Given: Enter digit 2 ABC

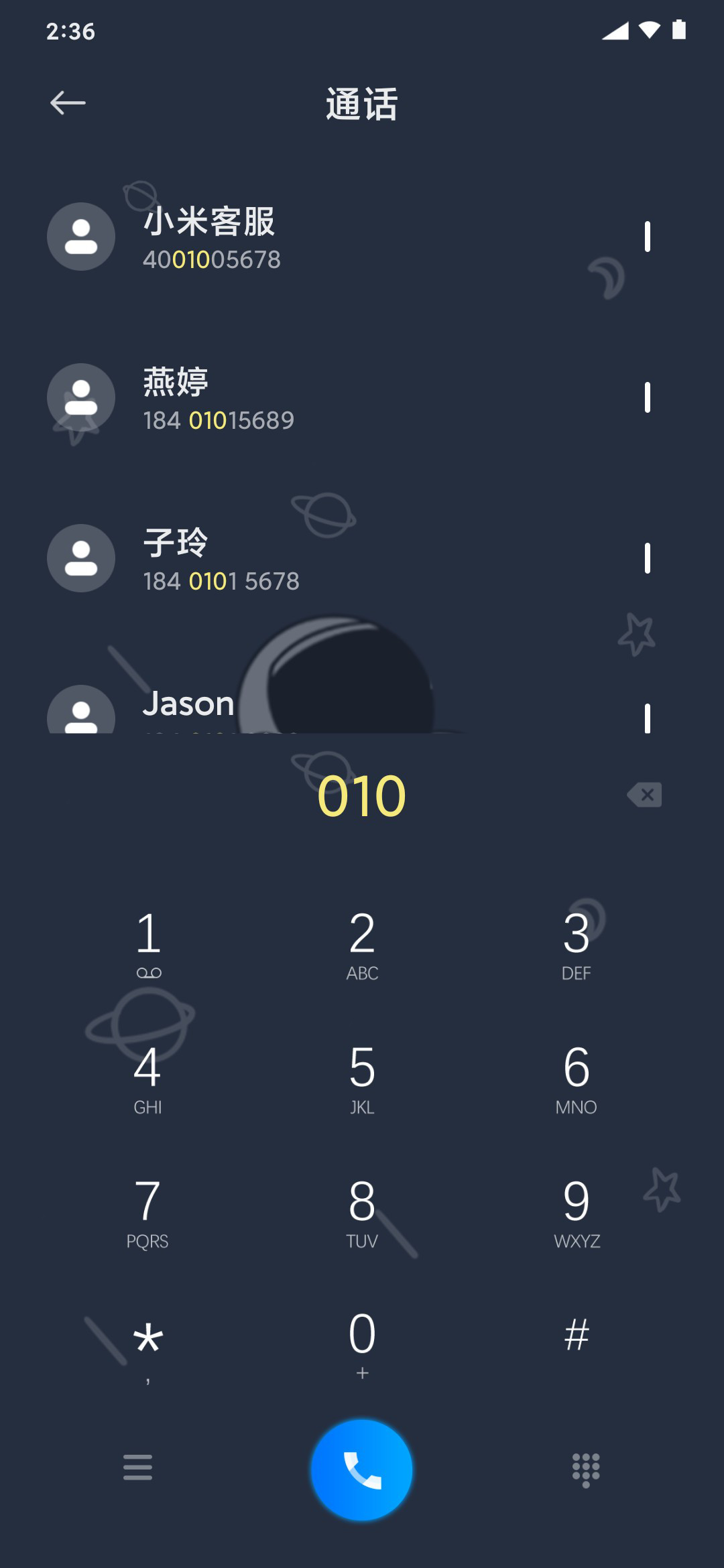Looking at the screenshot, I should 362,944.
